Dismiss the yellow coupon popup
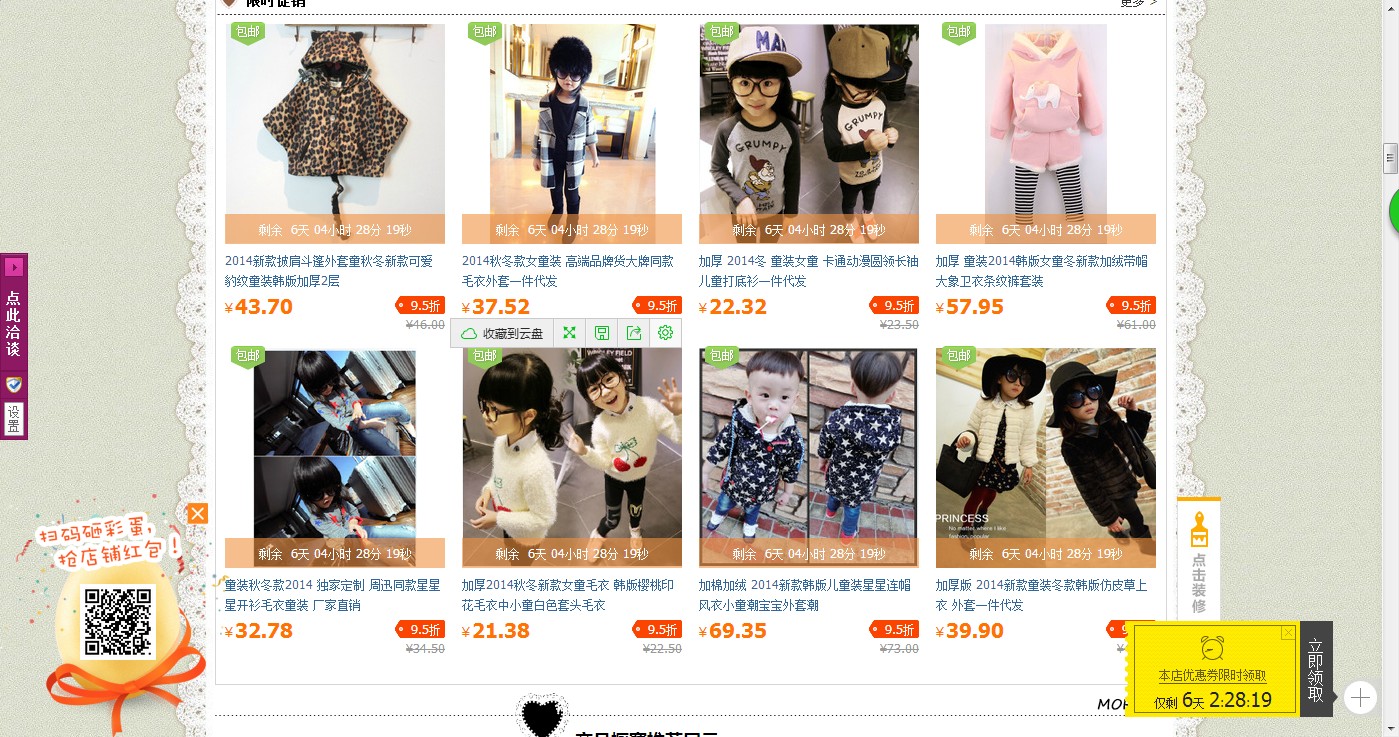This screenshot has height=737, width=1399. coord(1288,633)
